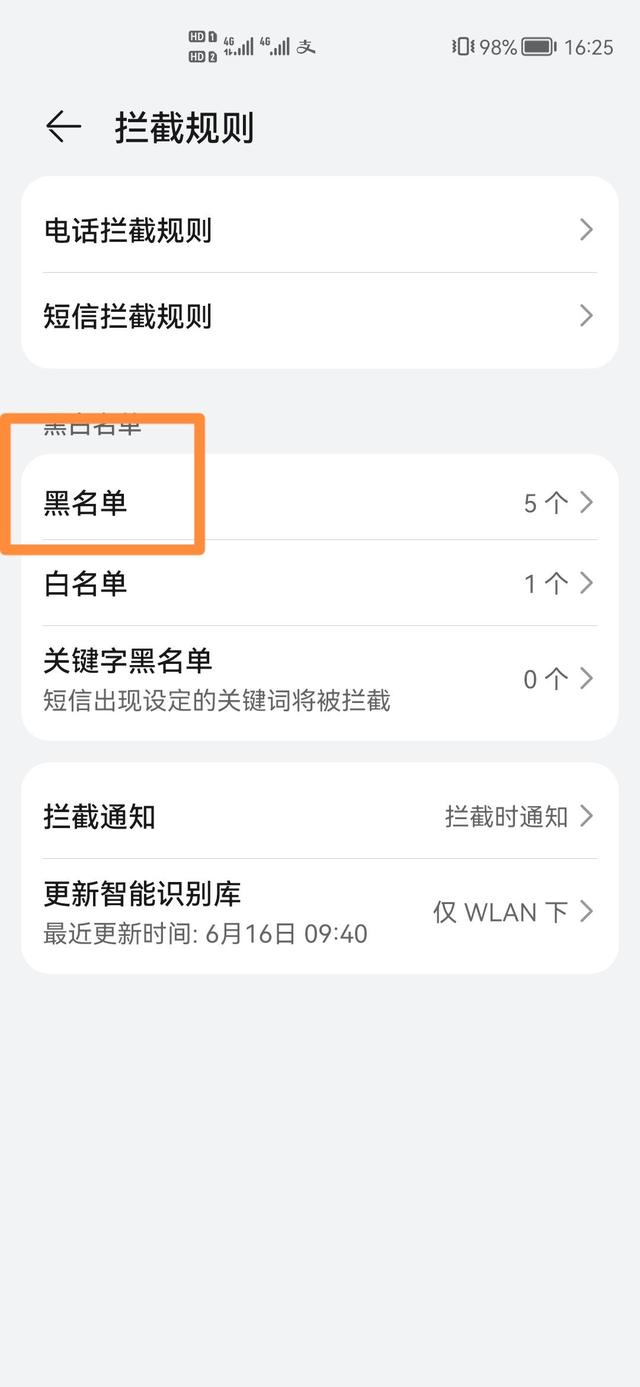
Task: Open 电话拦截规则 settings
Action: [320, 230]
